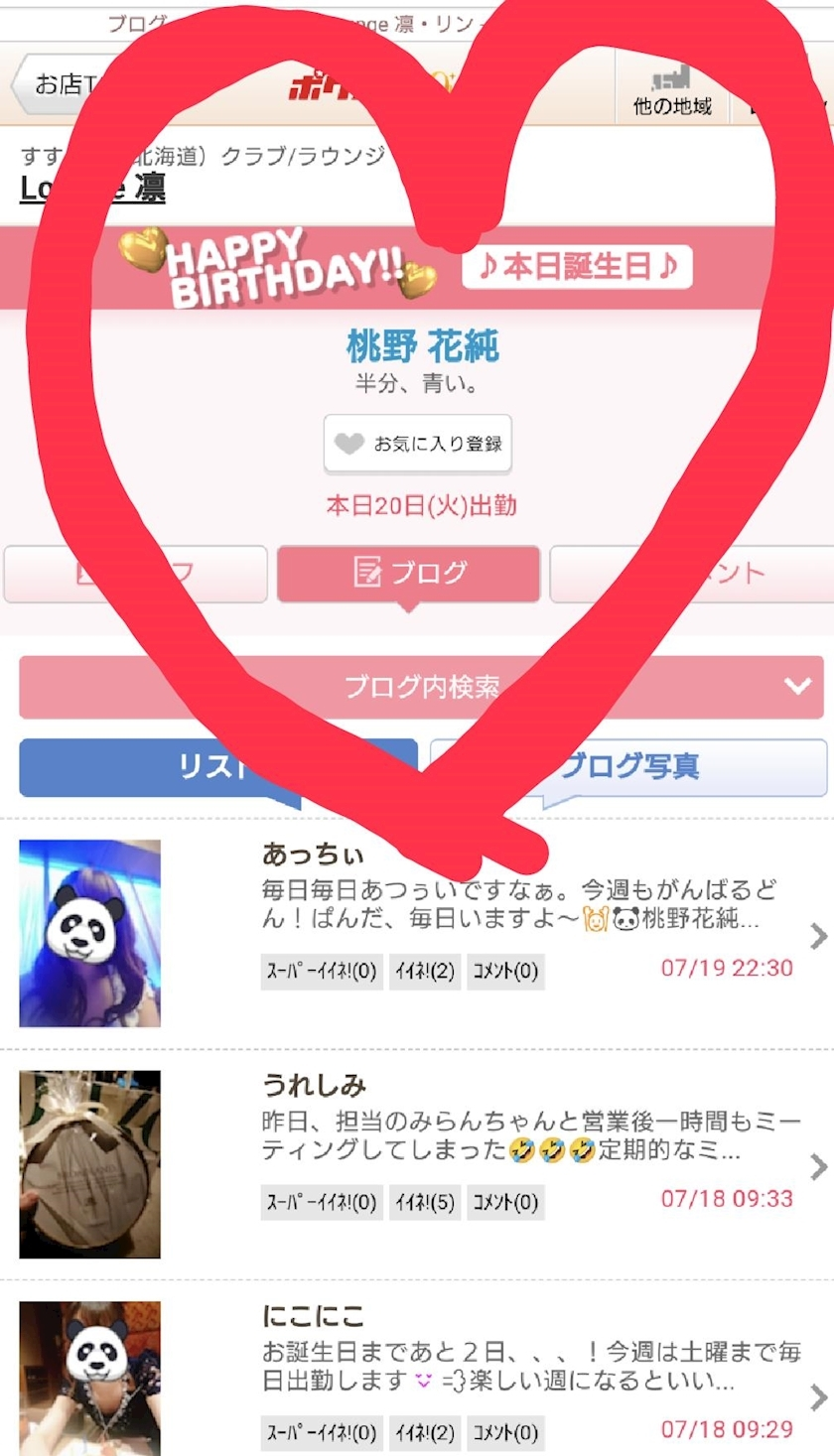This screenshot has height=1456, width=834.
Task: Open the underlined Lounge 凛 shop link
Action: coord(92,188)
